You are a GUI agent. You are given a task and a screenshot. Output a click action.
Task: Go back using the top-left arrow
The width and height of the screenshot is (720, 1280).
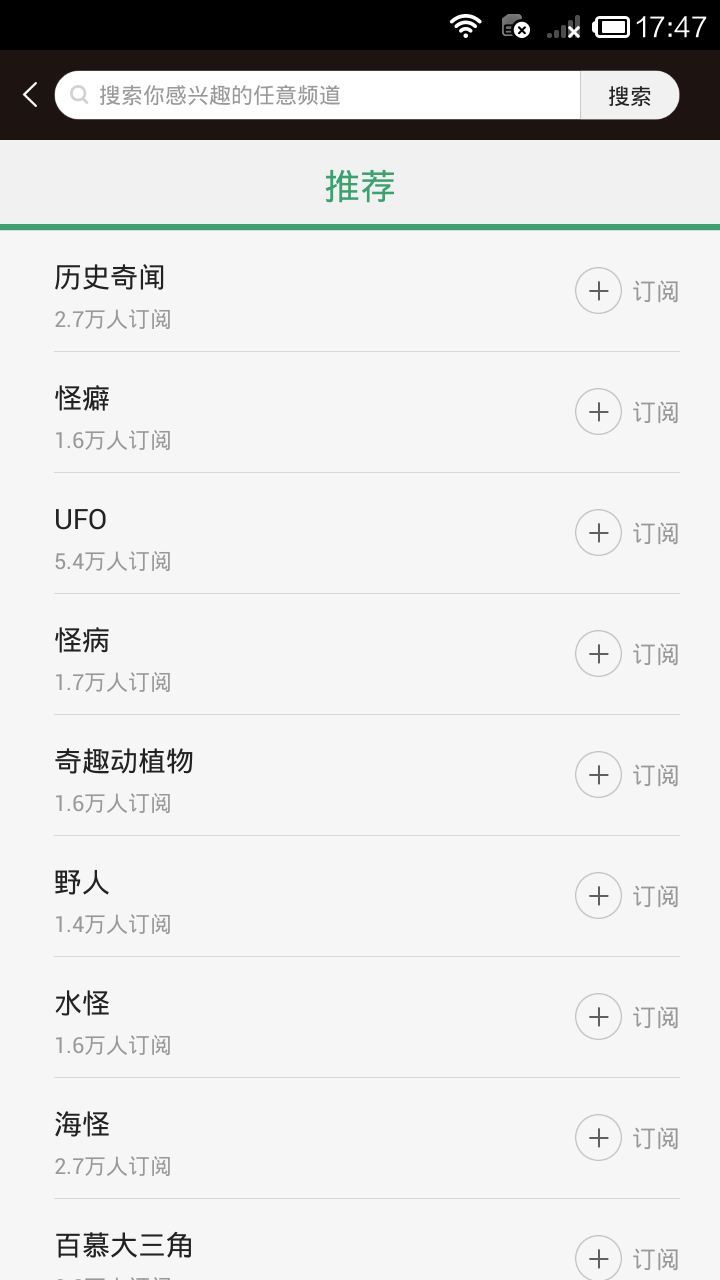30,95
